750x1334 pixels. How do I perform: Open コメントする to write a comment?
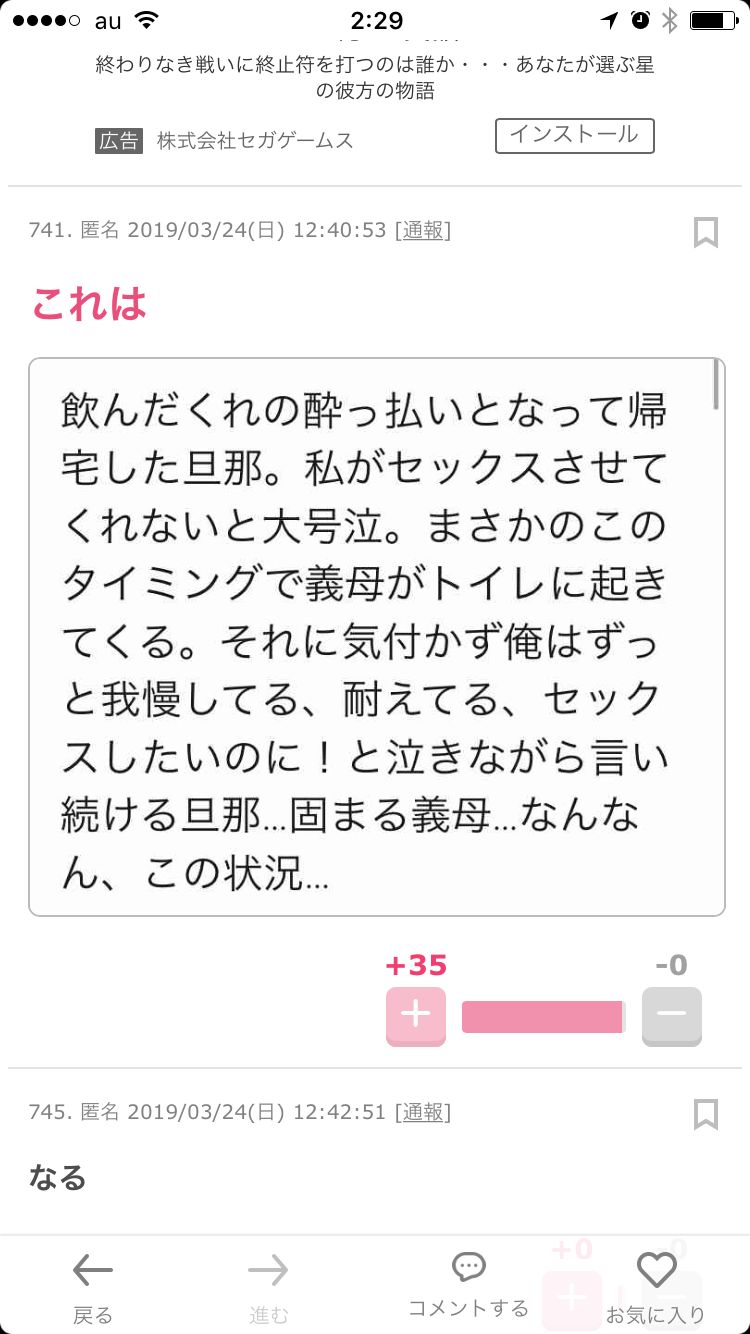[x=468, y=1286]
